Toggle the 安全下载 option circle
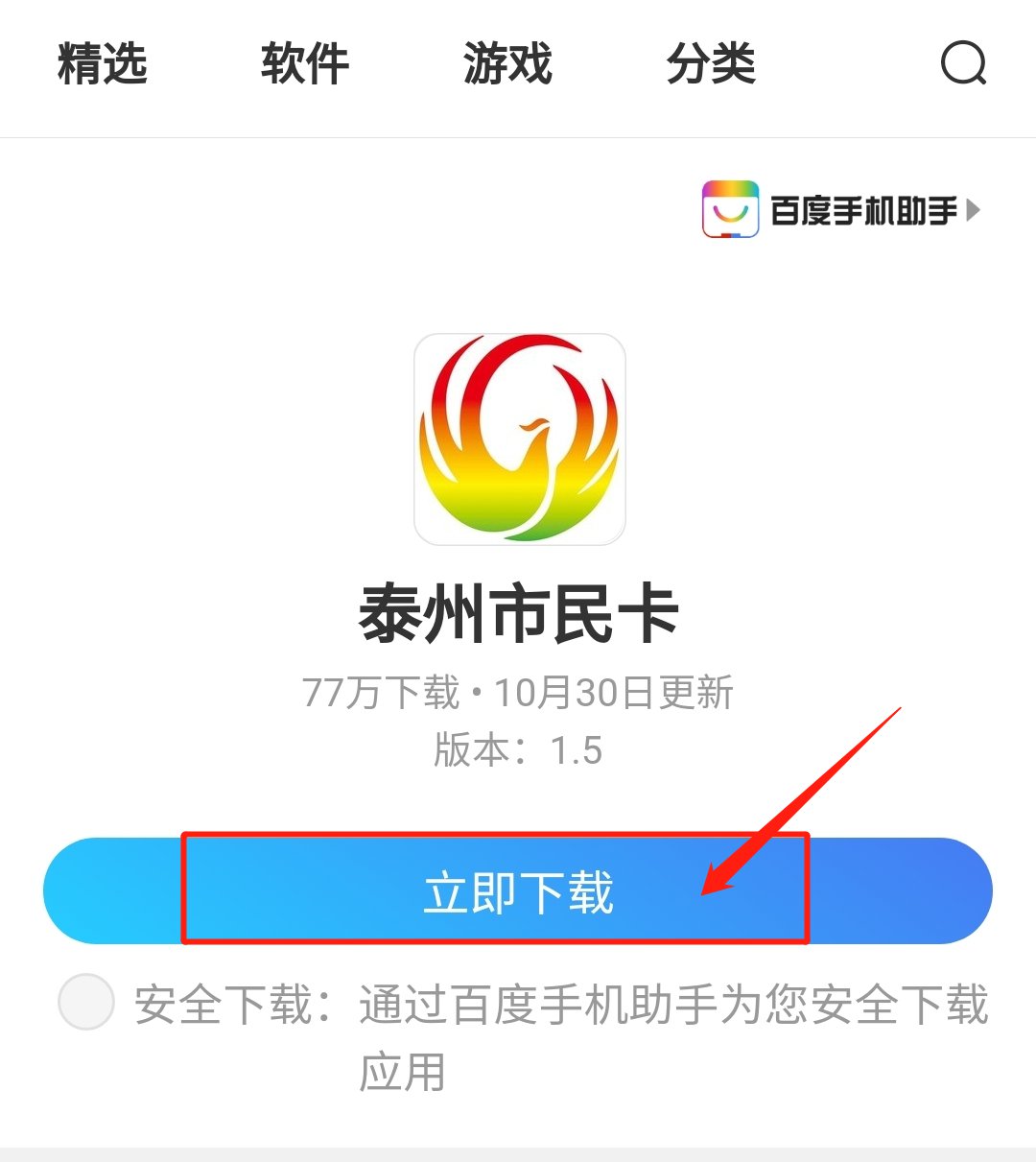The width and height of the screenshot is (1036, 1162). (86, 1003)
